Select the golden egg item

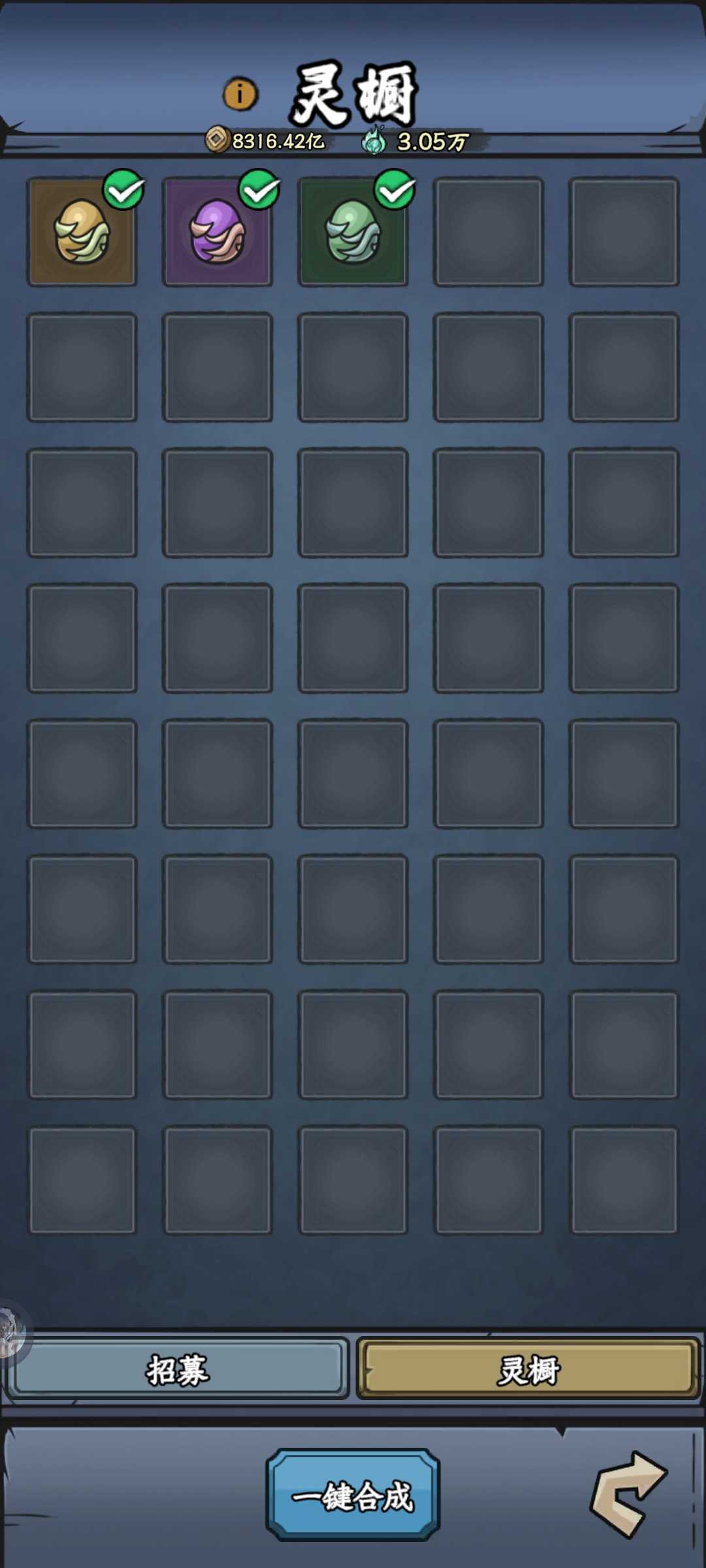(x=82, y=231)
